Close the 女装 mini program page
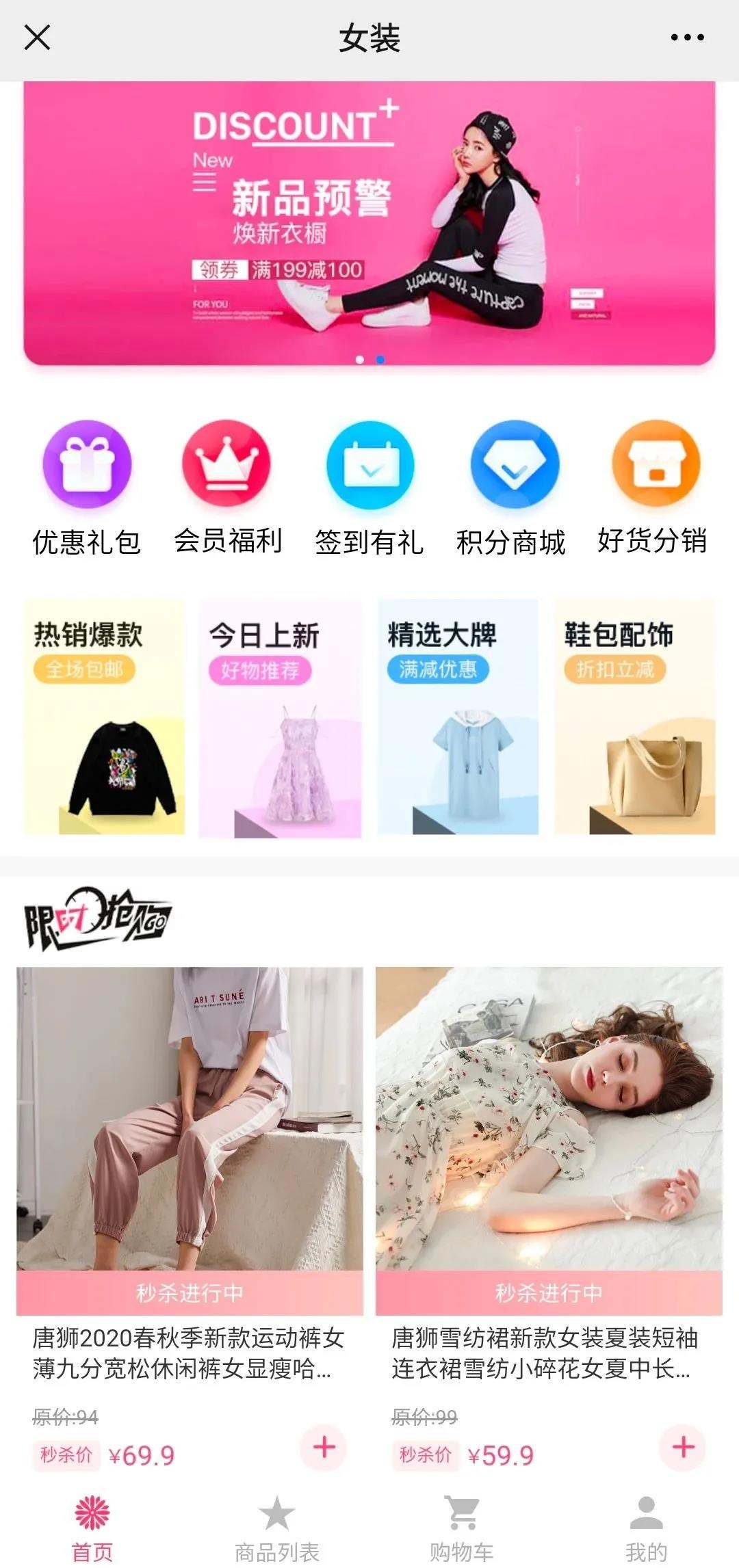 pos(37,38)
